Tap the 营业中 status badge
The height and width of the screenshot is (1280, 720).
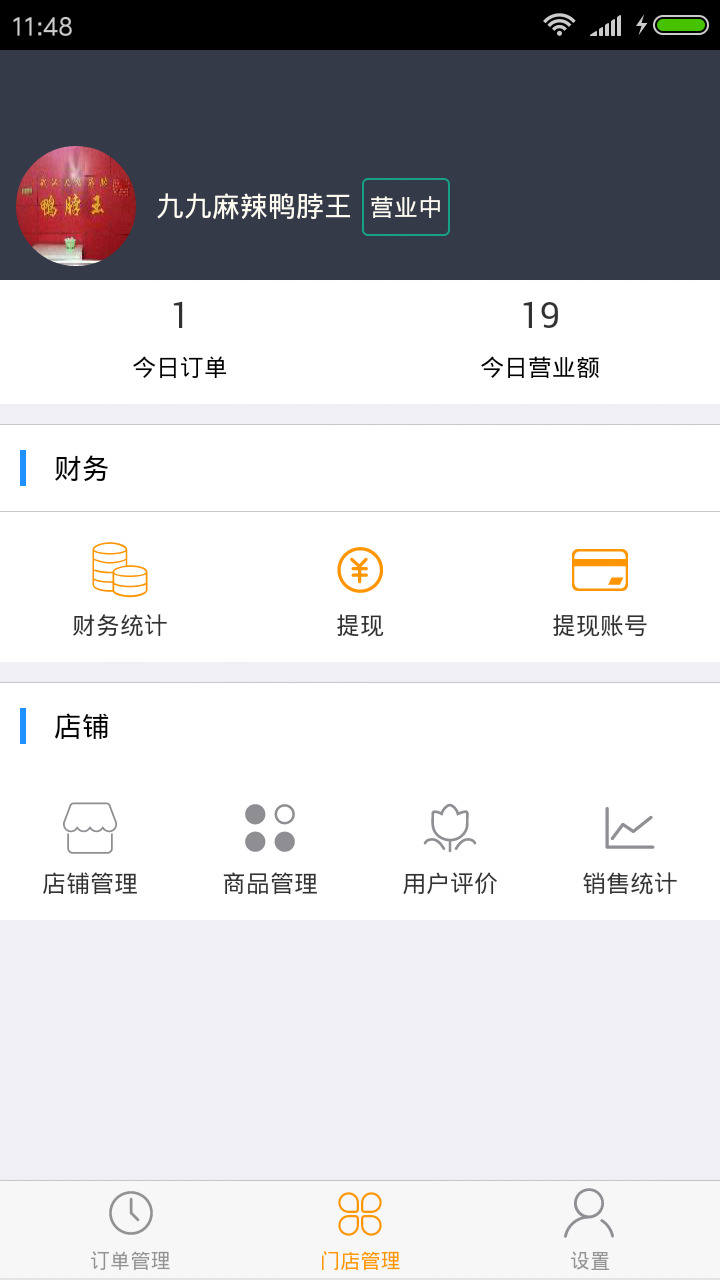click(405, 207)
